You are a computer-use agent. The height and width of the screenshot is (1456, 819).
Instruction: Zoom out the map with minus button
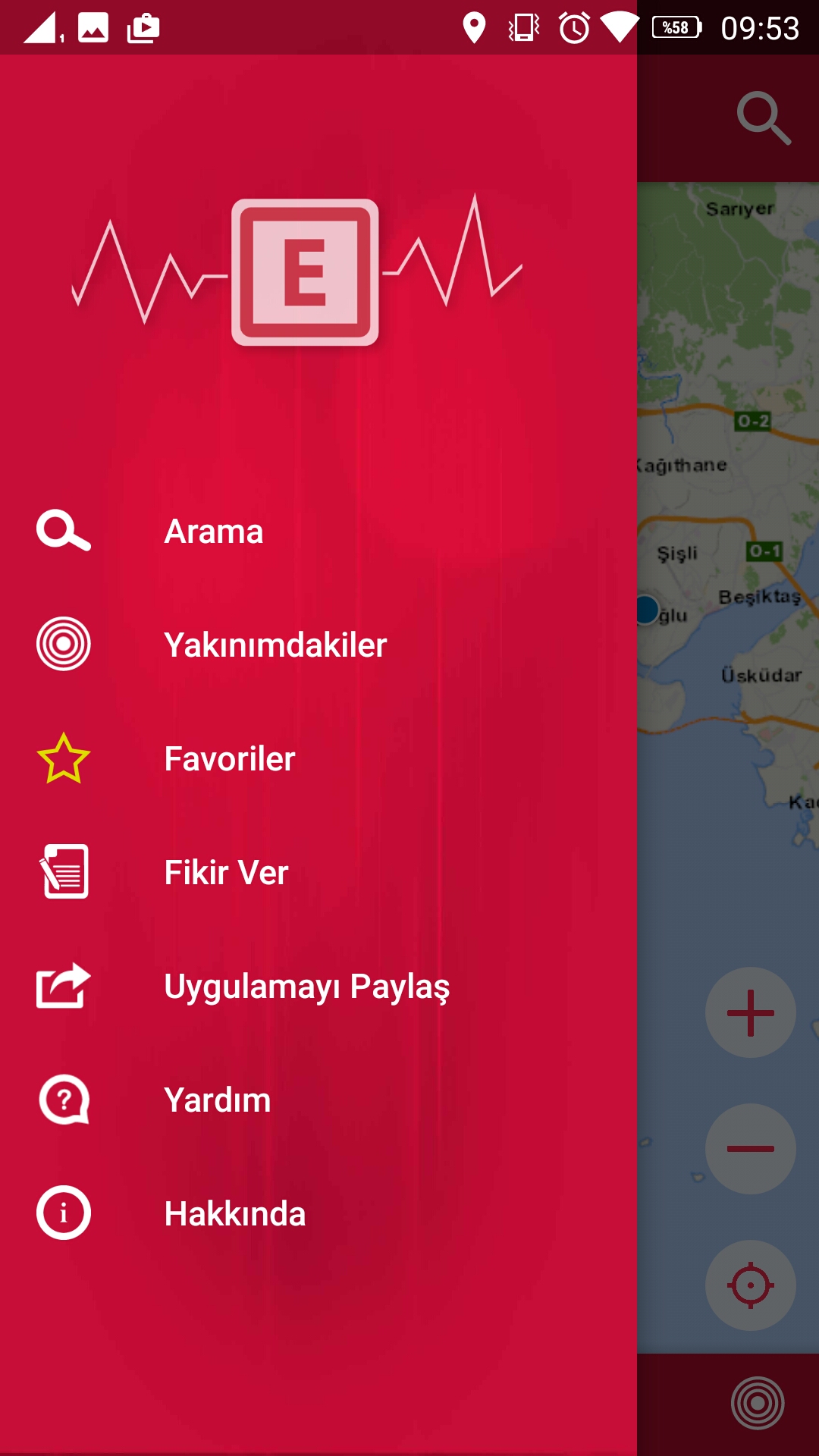click(750, 1149)
